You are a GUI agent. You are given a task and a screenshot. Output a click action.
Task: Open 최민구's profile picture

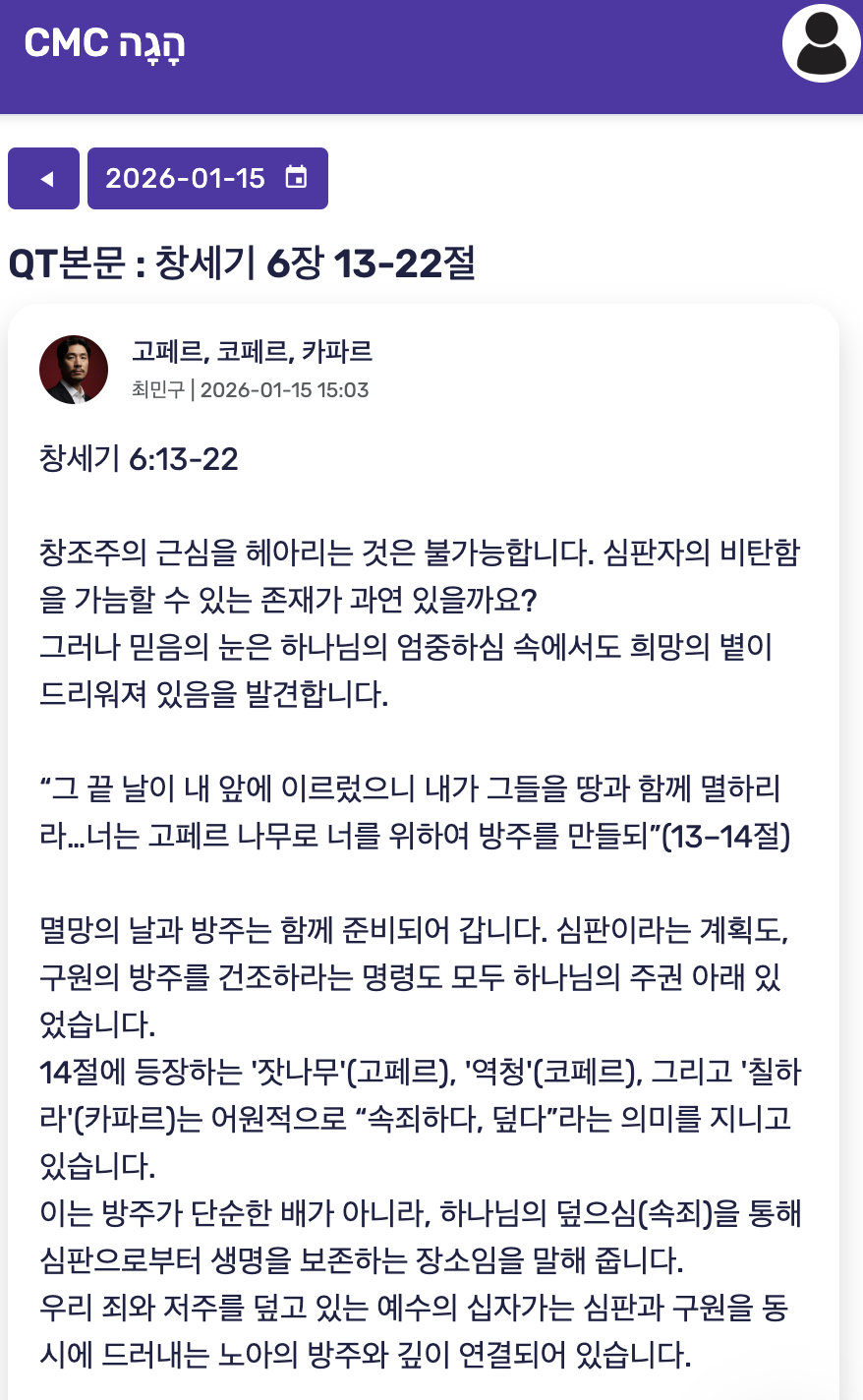tap(74, 370)
